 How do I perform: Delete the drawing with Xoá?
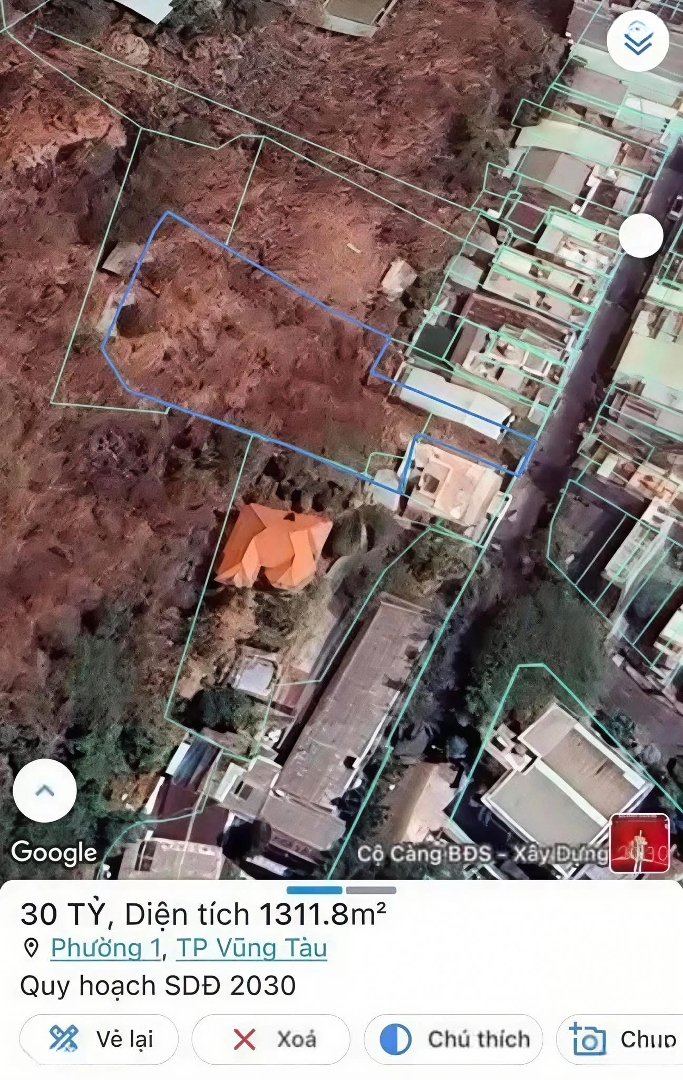click(x=271, y=1039)
